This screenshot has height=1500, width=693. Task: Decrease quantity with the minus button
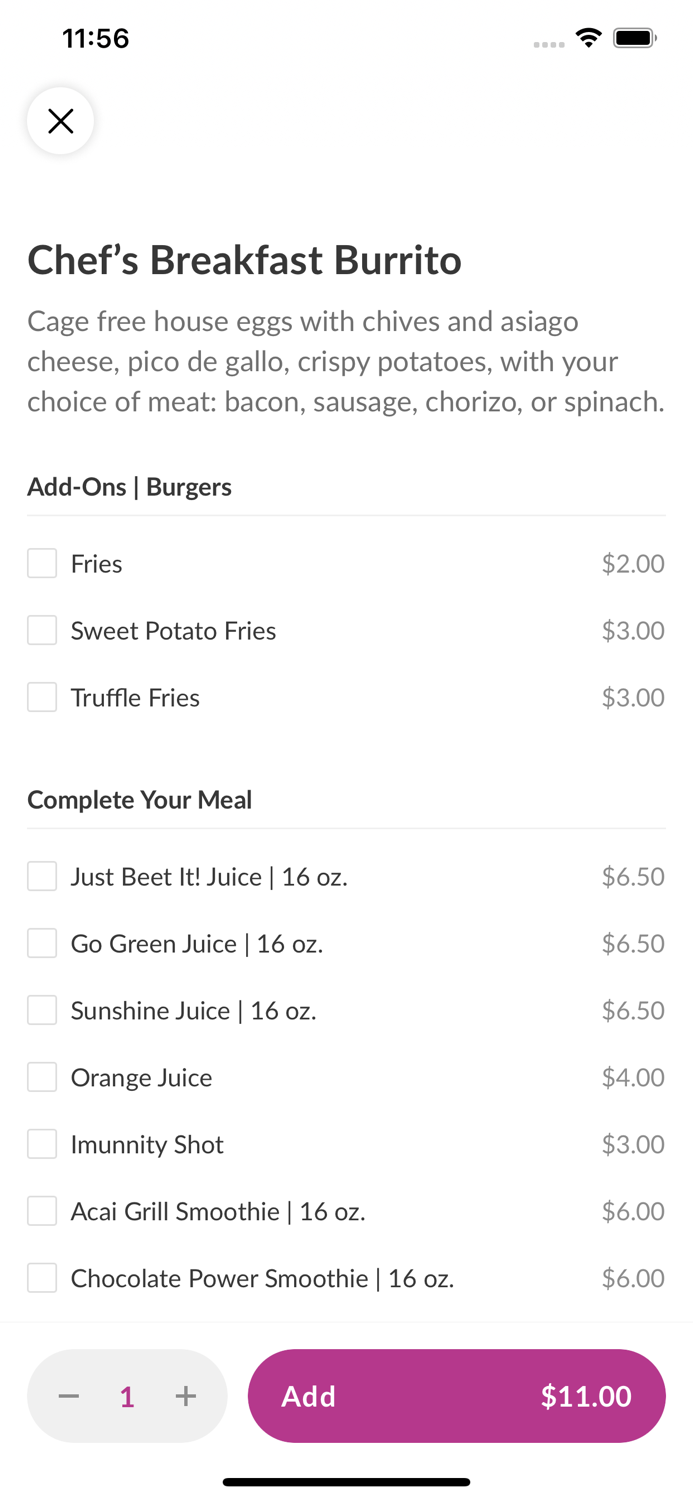(x=69, y=1396)
